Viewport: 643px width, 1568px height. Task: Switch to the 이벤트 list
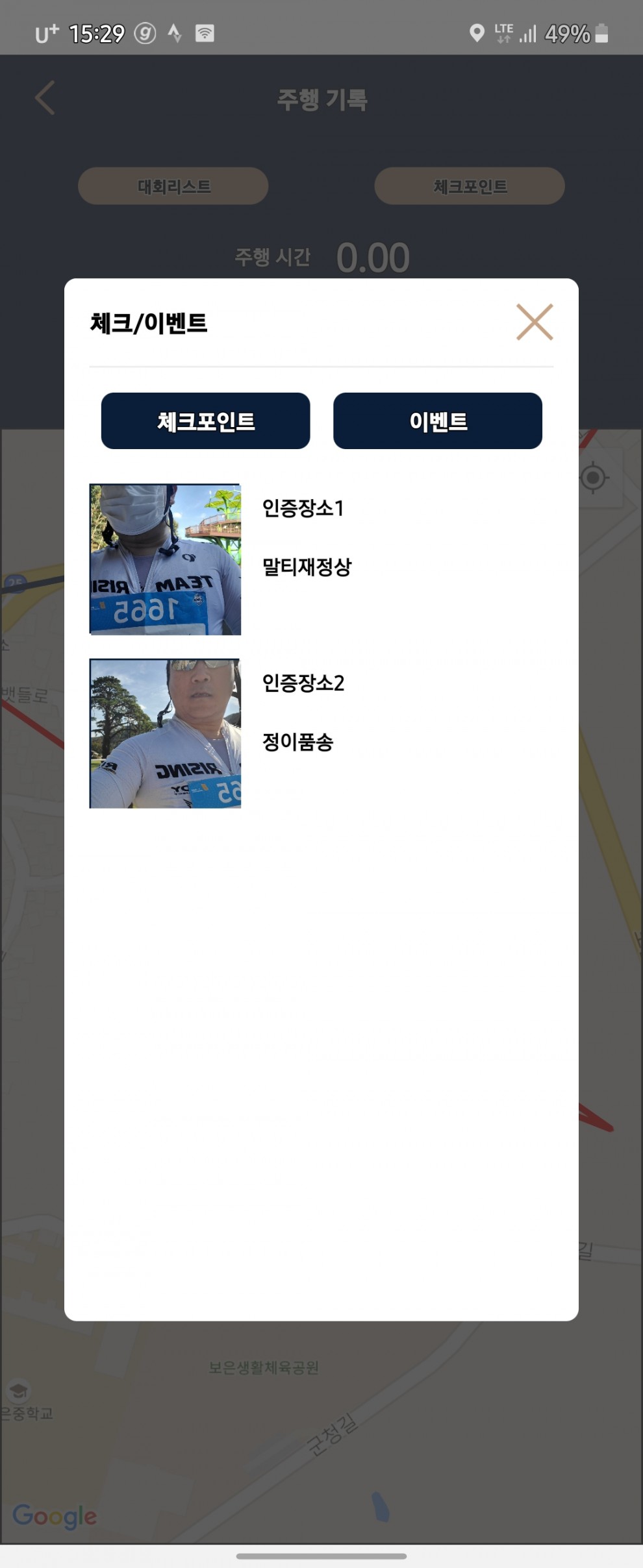pyautogui.click(x=437, y=421)
